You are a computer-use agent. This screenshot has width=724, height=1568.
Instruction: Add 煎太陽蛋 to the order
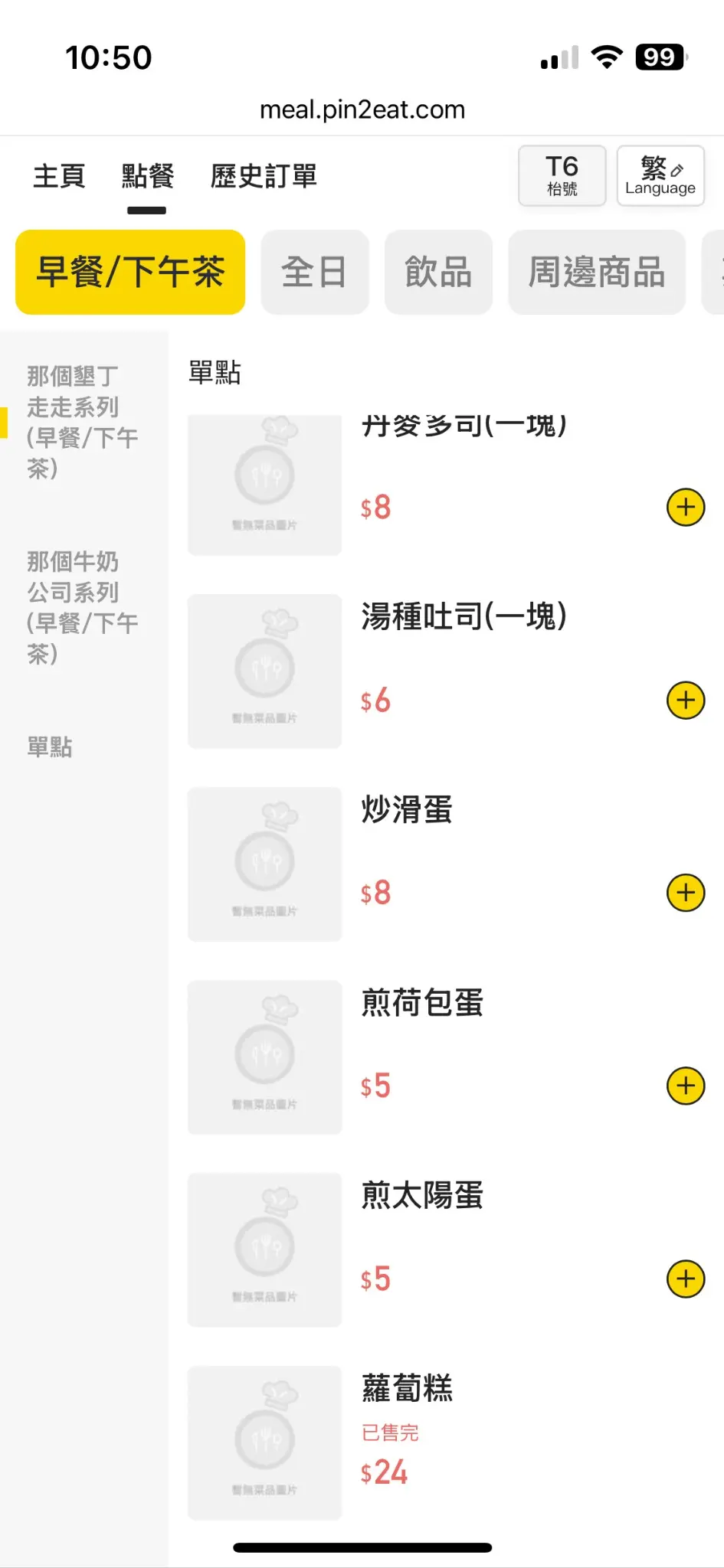pos(686,1279)
